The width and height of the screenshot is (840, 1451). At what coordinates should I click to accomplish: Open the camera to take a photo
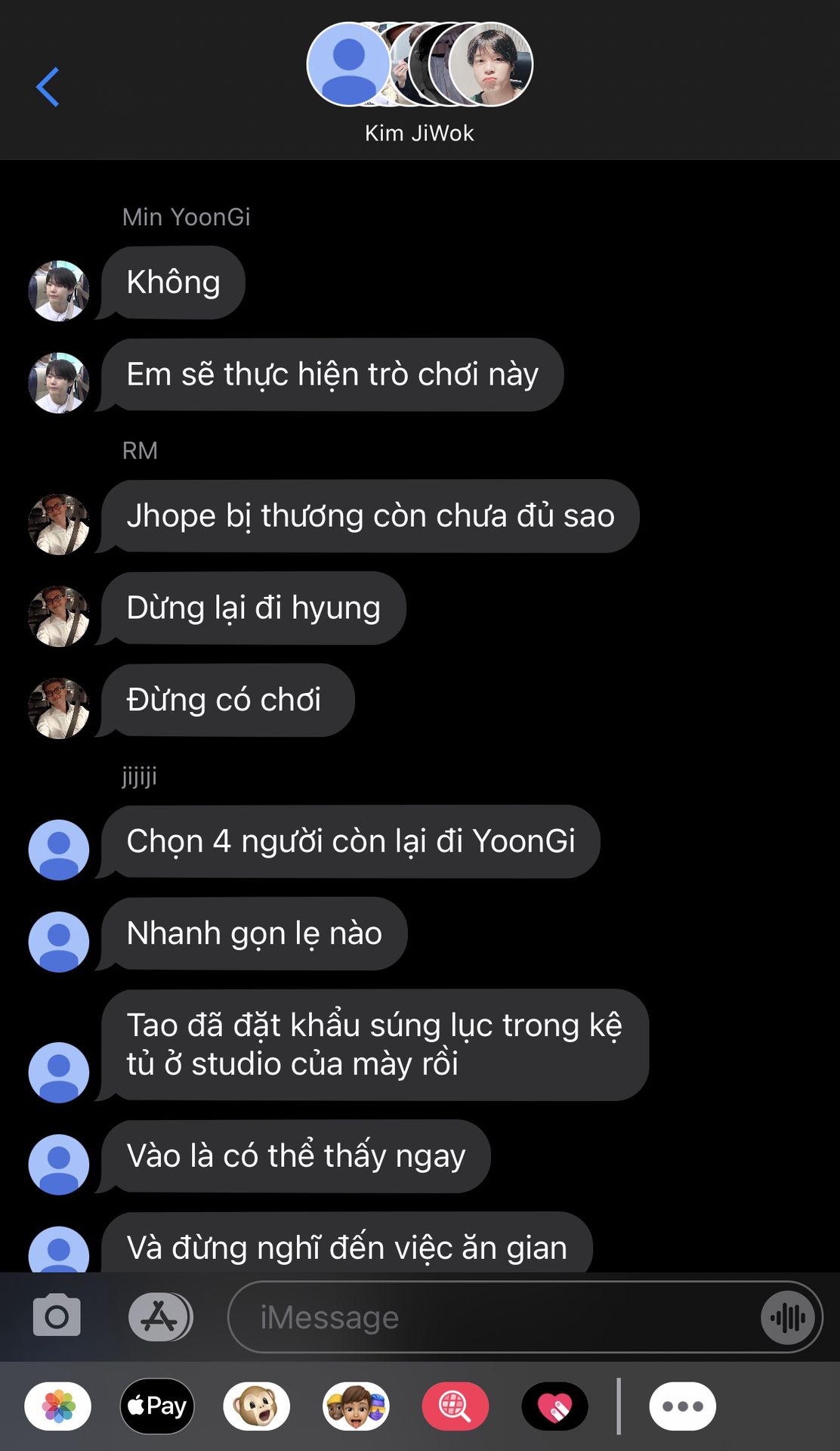tap(57, 1316)
